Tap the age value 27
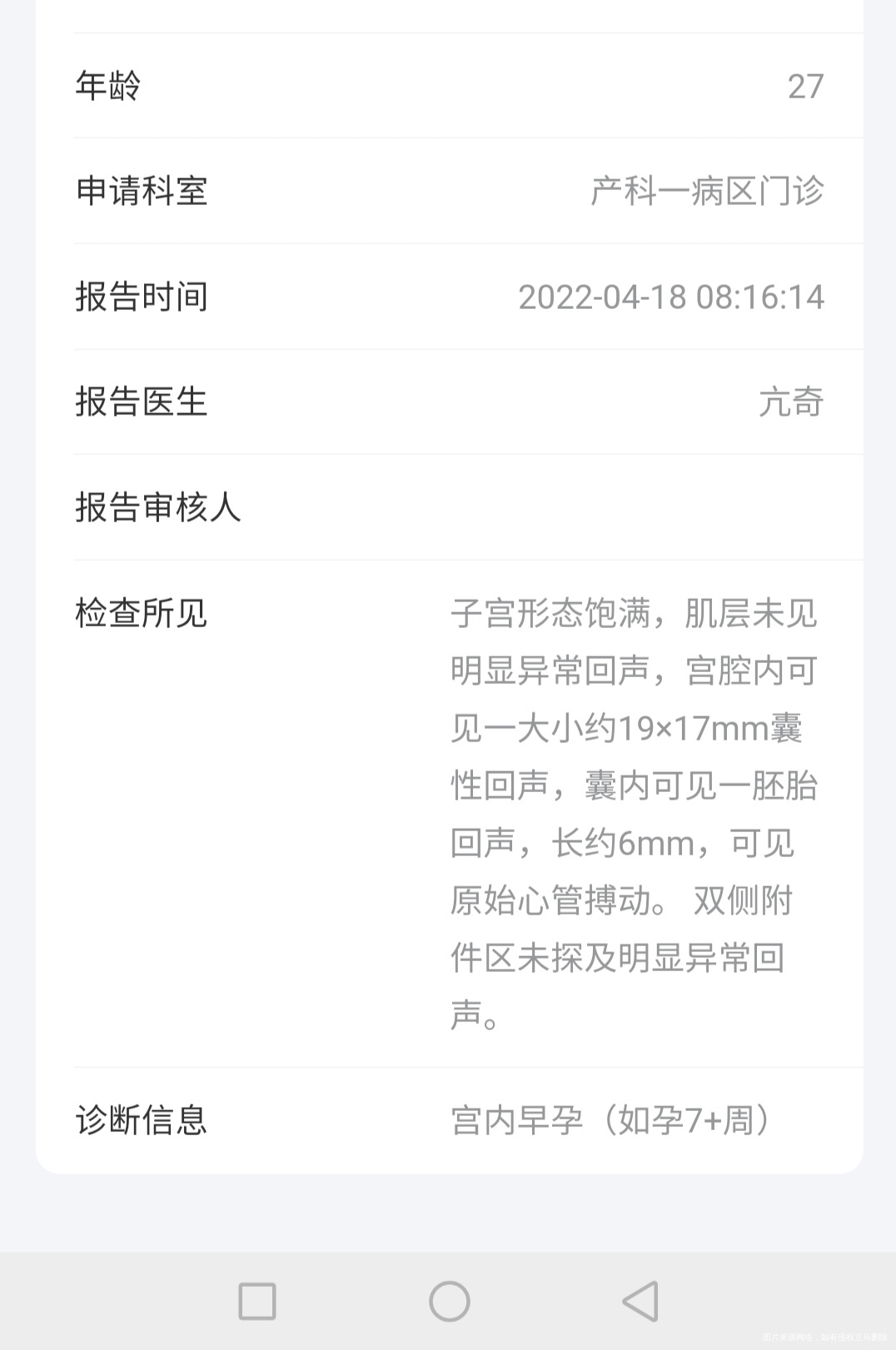896x1350 pixels. [807, 84]
